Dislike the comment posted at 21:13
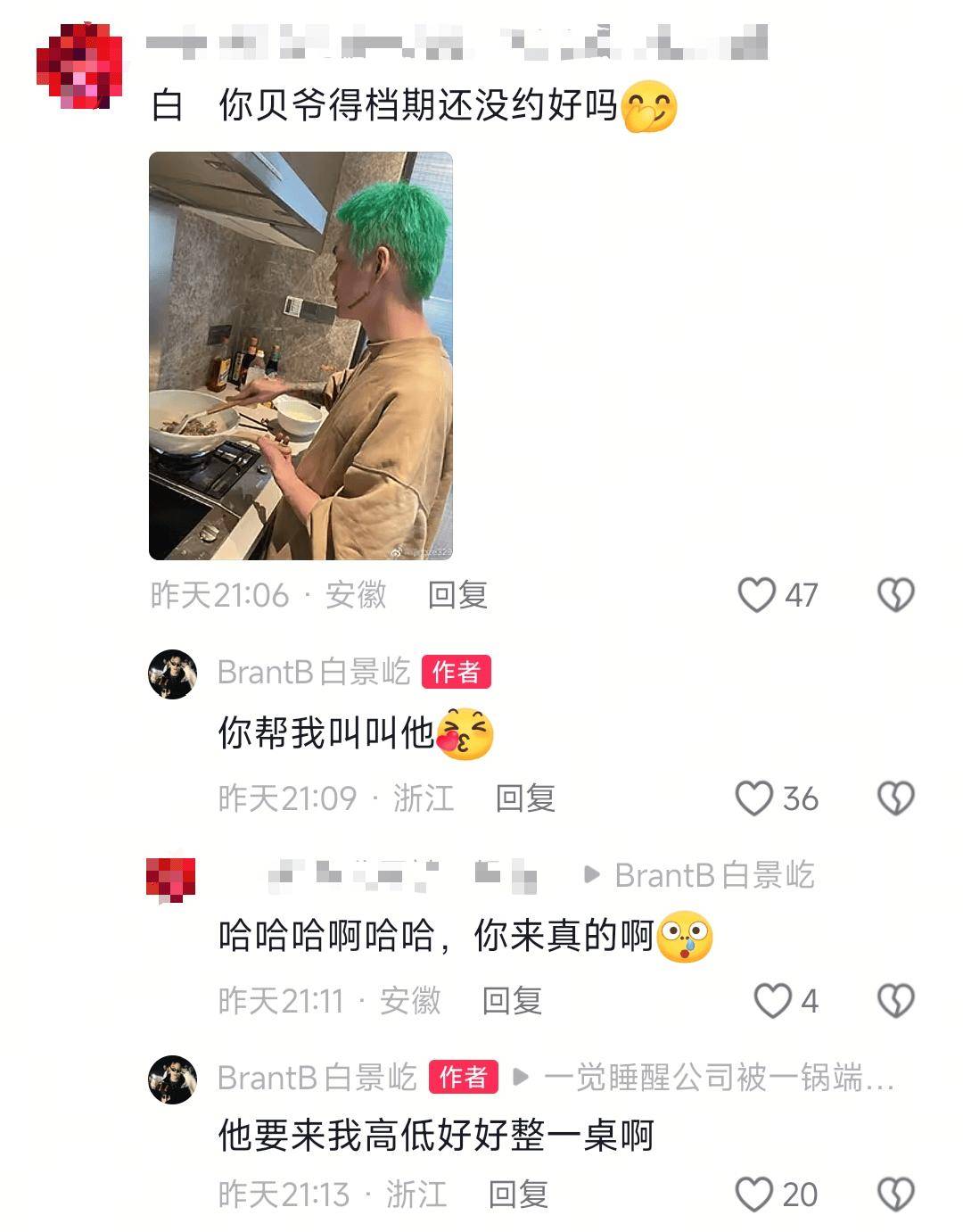The width and height of the screenshot is (963, 1232). [x=895, y=1194]
